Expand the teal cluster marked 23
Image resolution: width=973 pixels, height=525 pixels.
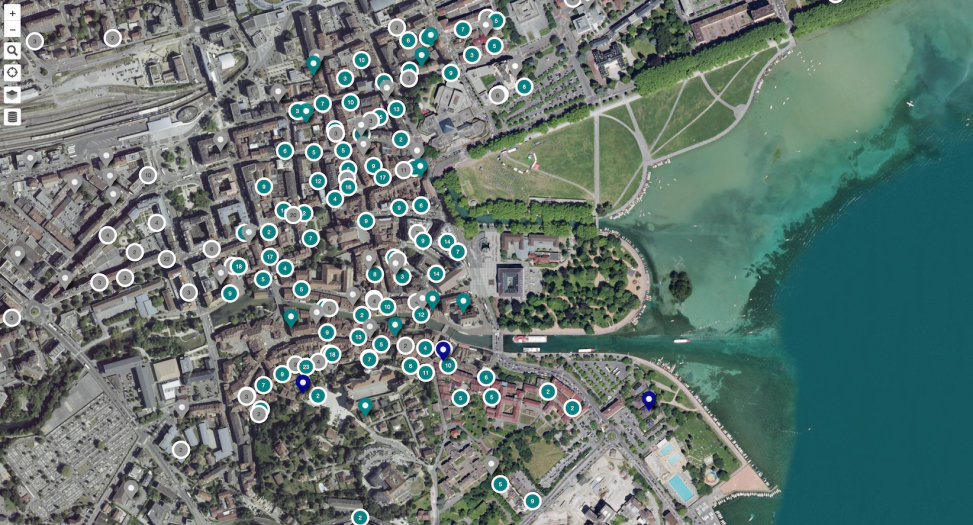[x=306, y=367]
